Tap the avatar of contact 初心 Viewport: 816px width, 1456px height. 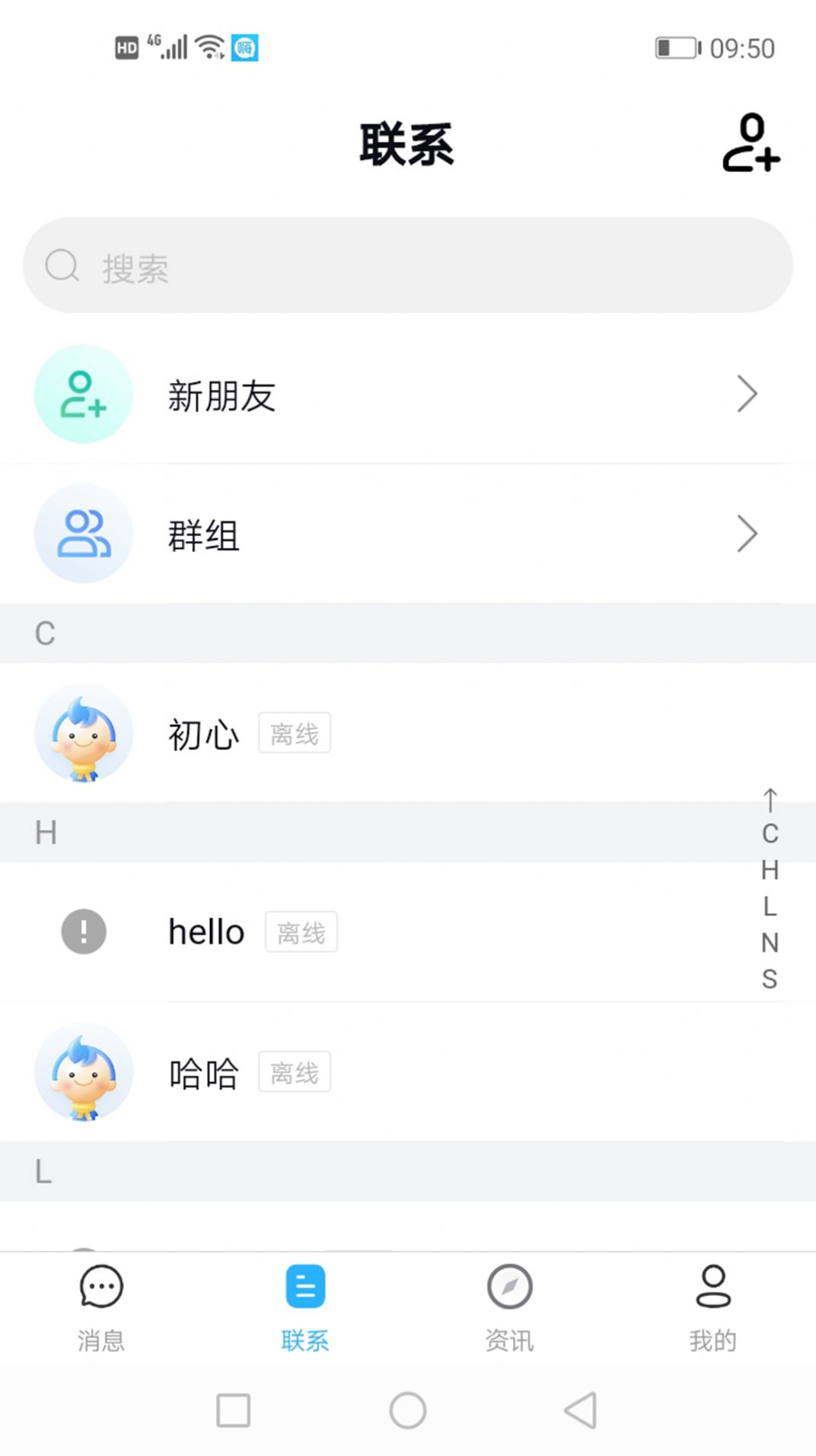83,733
